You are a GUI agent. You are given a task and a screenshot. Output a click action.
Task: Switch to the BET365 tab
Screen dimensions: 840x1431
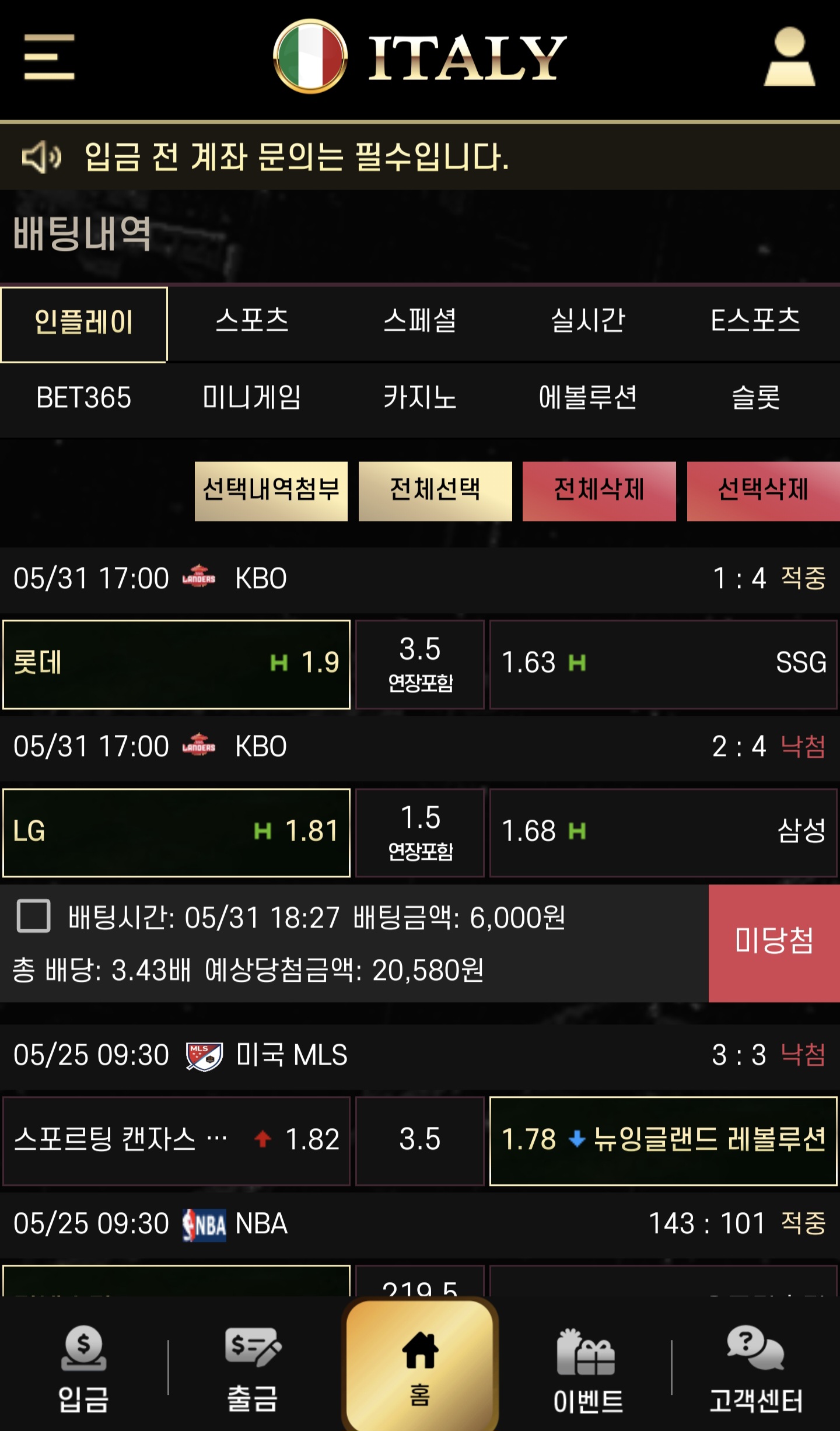click(84, 399)
